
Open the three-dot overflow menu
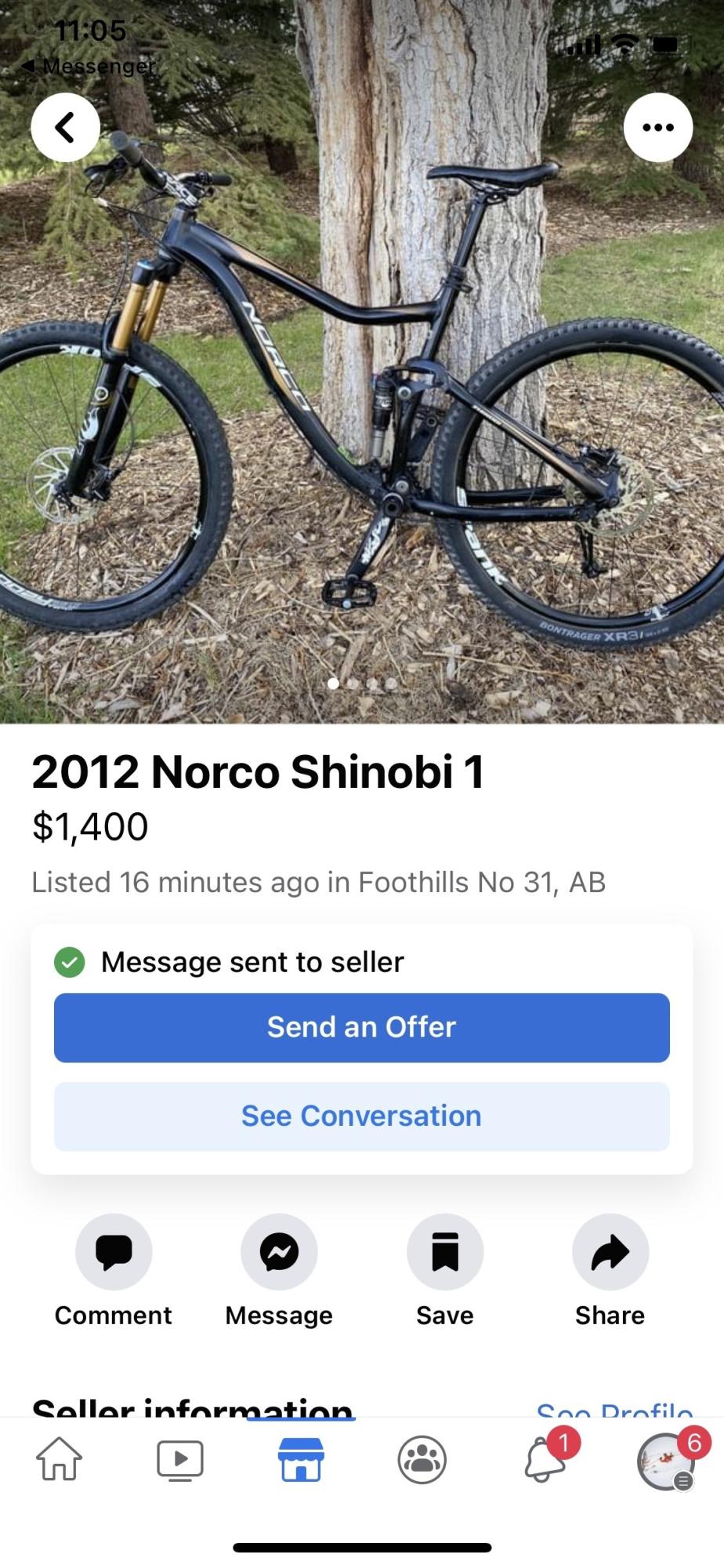point(657,127)
